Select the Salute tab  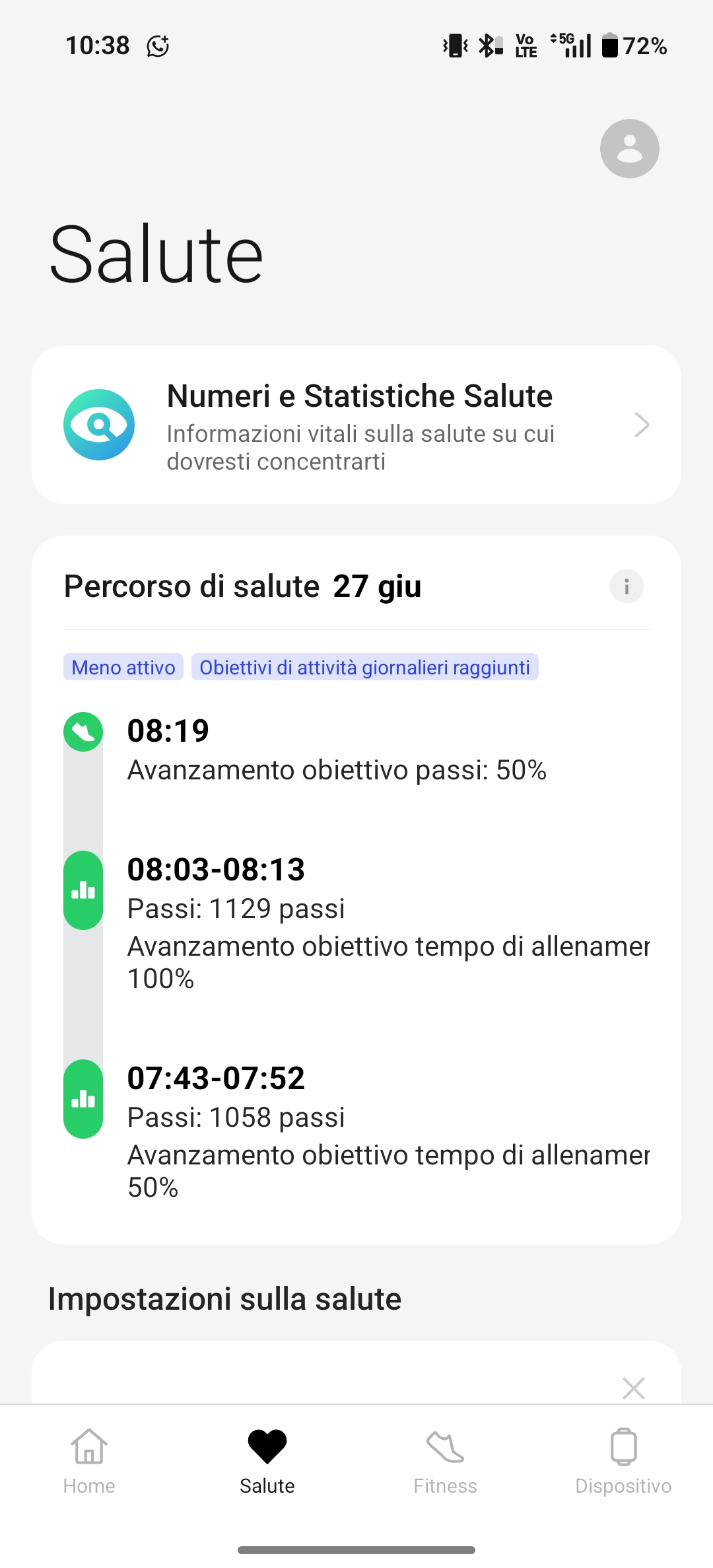click(267, 1461)
